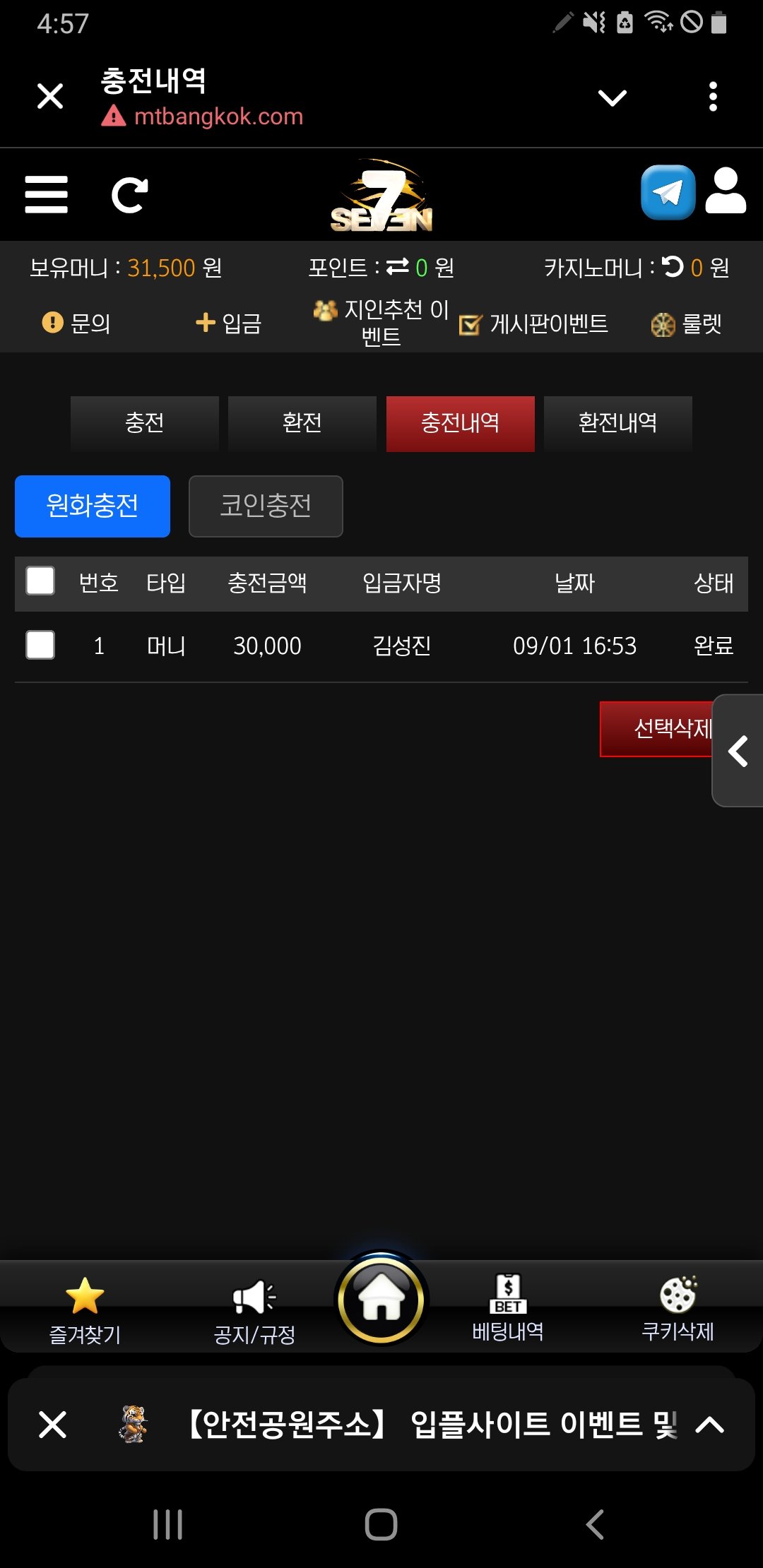Switch to 충전 tab
763x1568 pixels.
[x=145, y=423]
